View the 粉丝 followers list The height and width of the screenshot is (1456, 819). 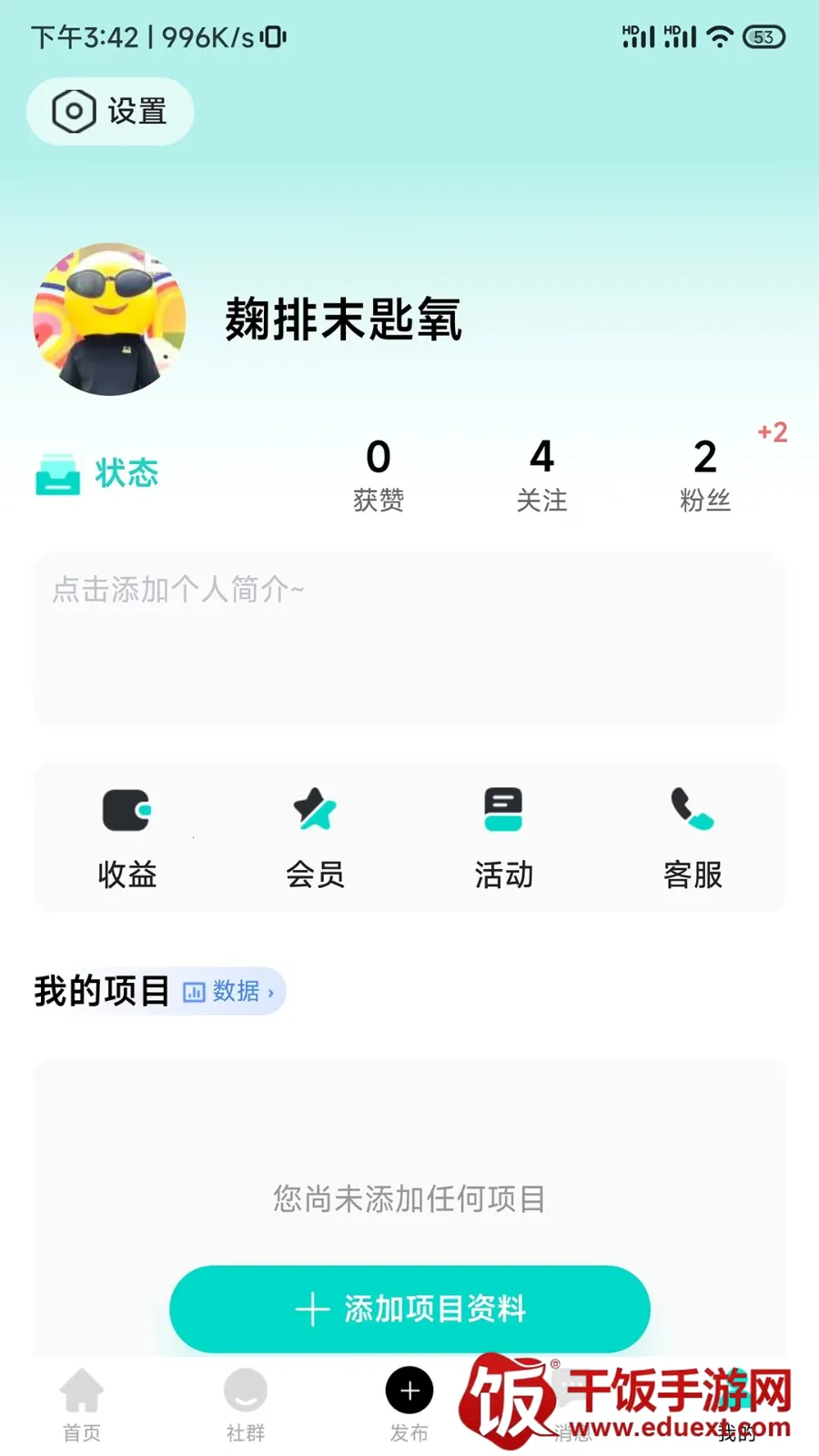pos(705,474)
